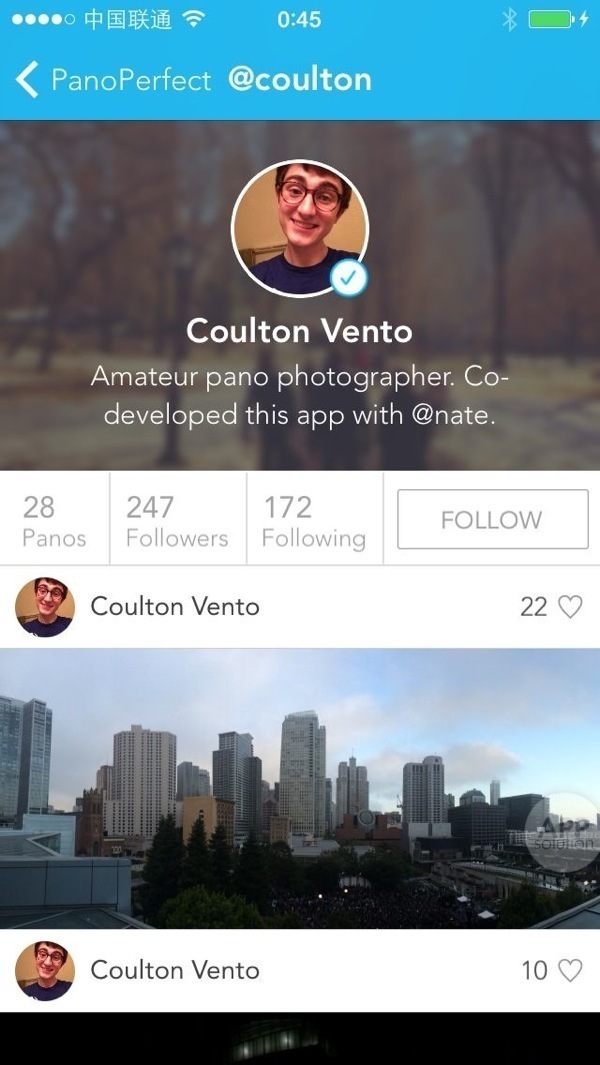Image resolution: width=600 pixels, height=1065 pixels.
Task: Open the city skyline panorama
Action: (x=300, y=788)
